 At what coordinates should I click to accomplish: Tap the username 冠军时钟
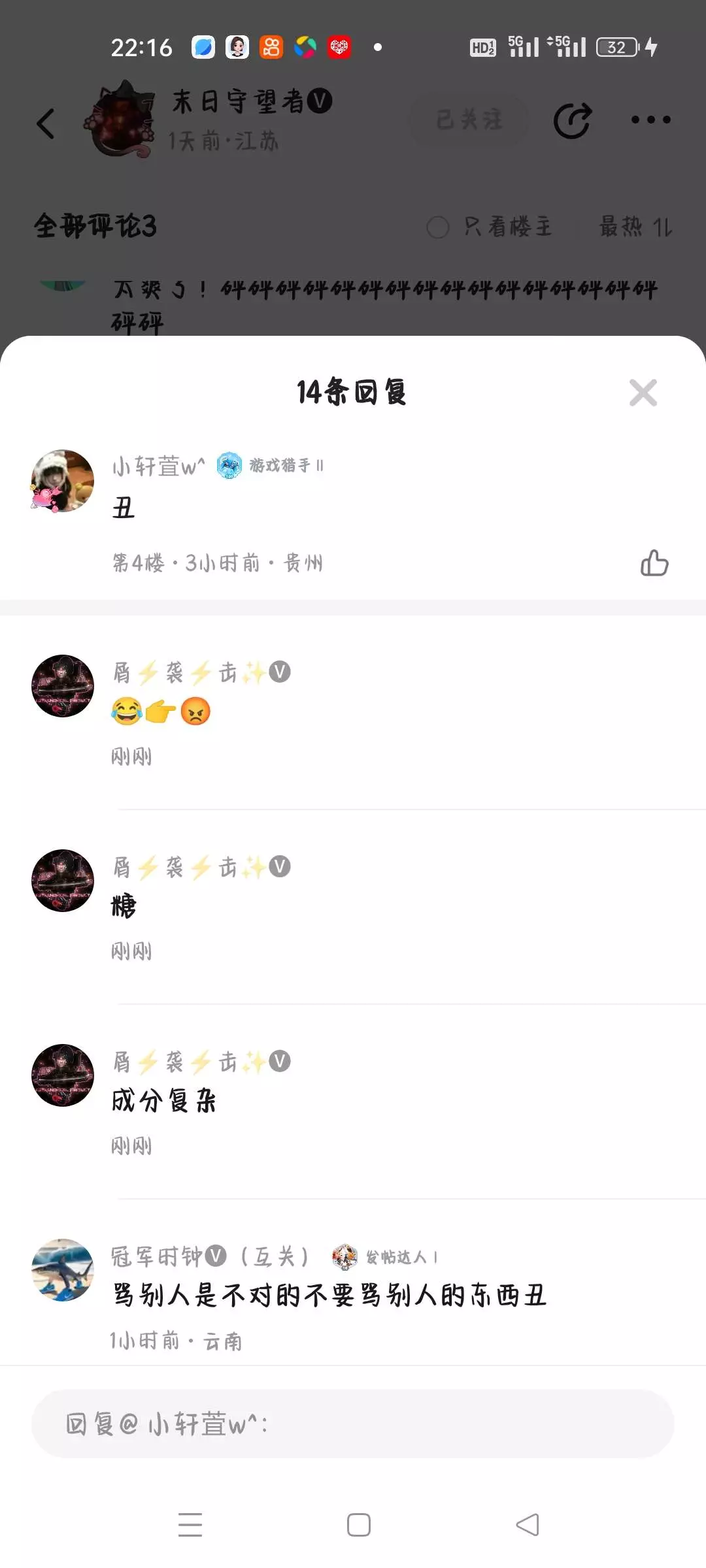(x=157, y=1256)
